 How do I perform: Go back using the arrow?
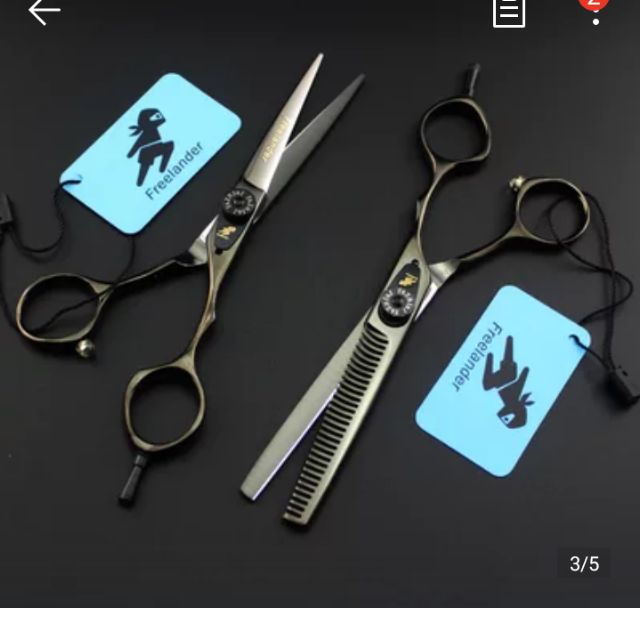[x=43, y=12]
